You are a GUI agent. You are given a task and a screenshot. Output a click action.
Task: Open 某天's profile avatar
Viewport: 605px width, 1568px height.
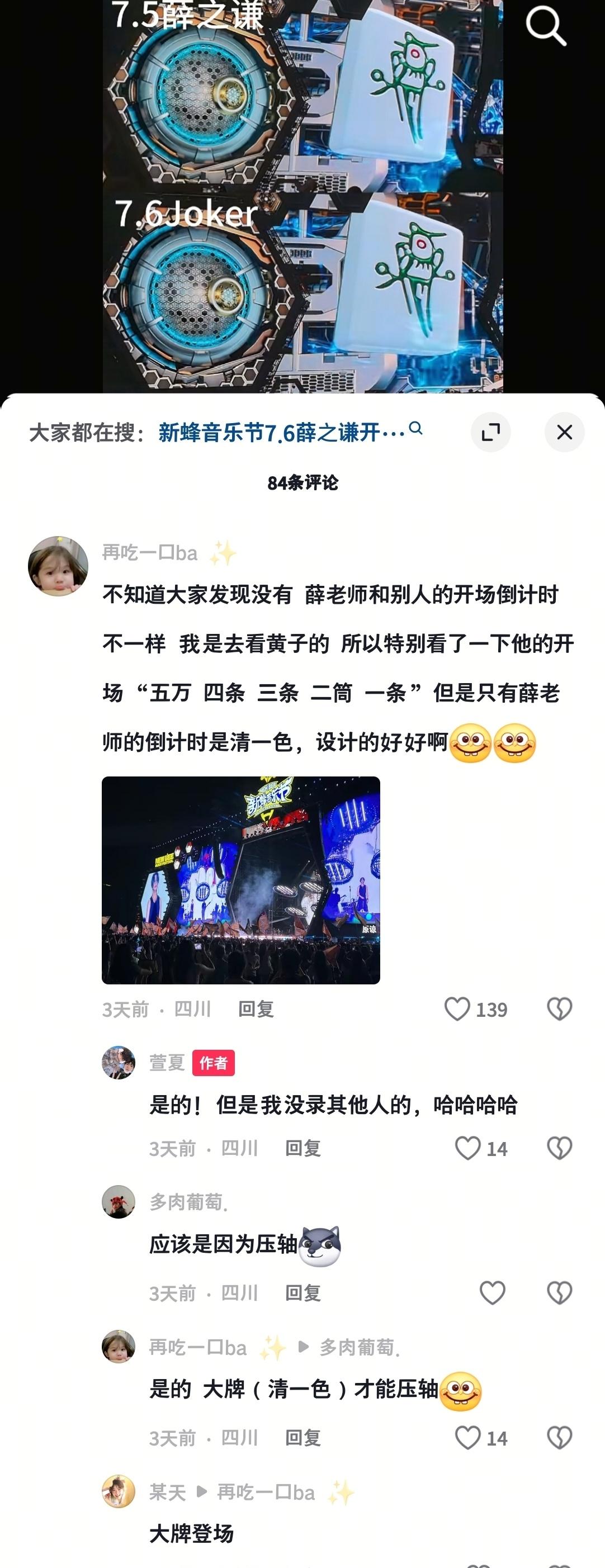pos(119,1491)
